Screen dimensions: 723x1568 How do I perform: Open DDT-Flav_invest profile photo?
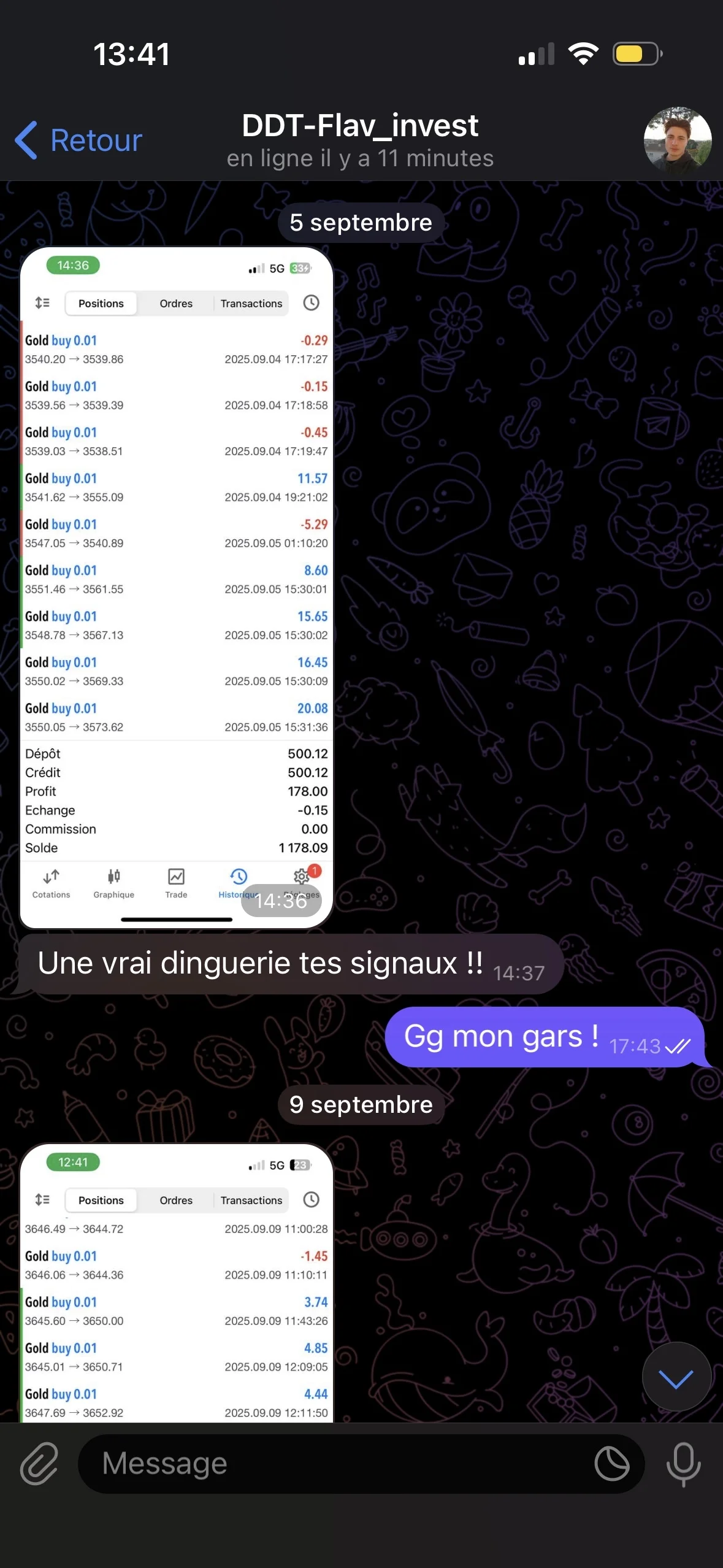677,140
